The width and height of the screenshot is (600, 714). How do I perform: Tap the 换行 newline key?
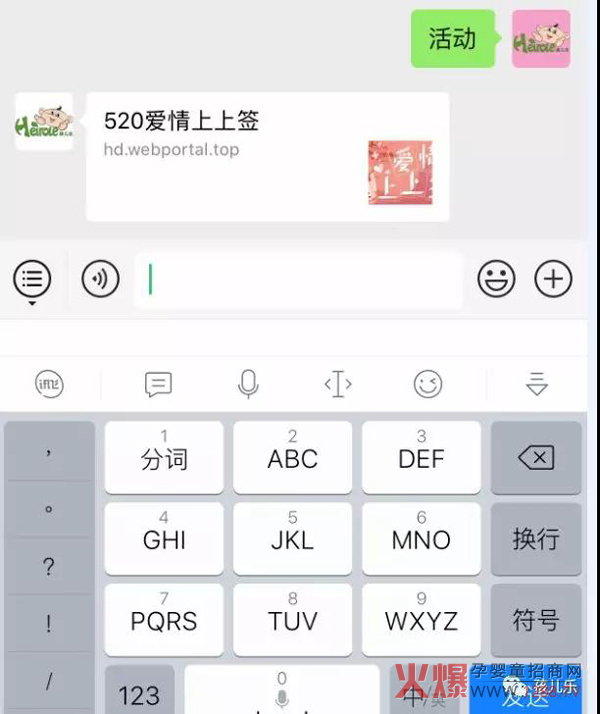point(536,538)
